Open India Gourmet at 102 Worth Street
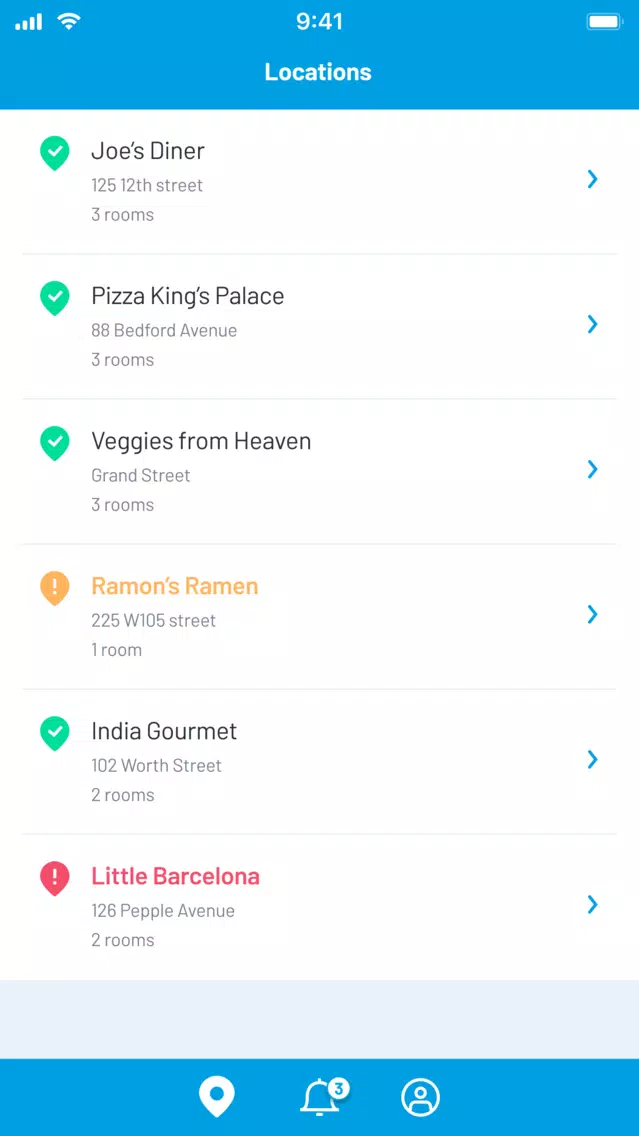 pyautogui.click(x=320, y=761)
